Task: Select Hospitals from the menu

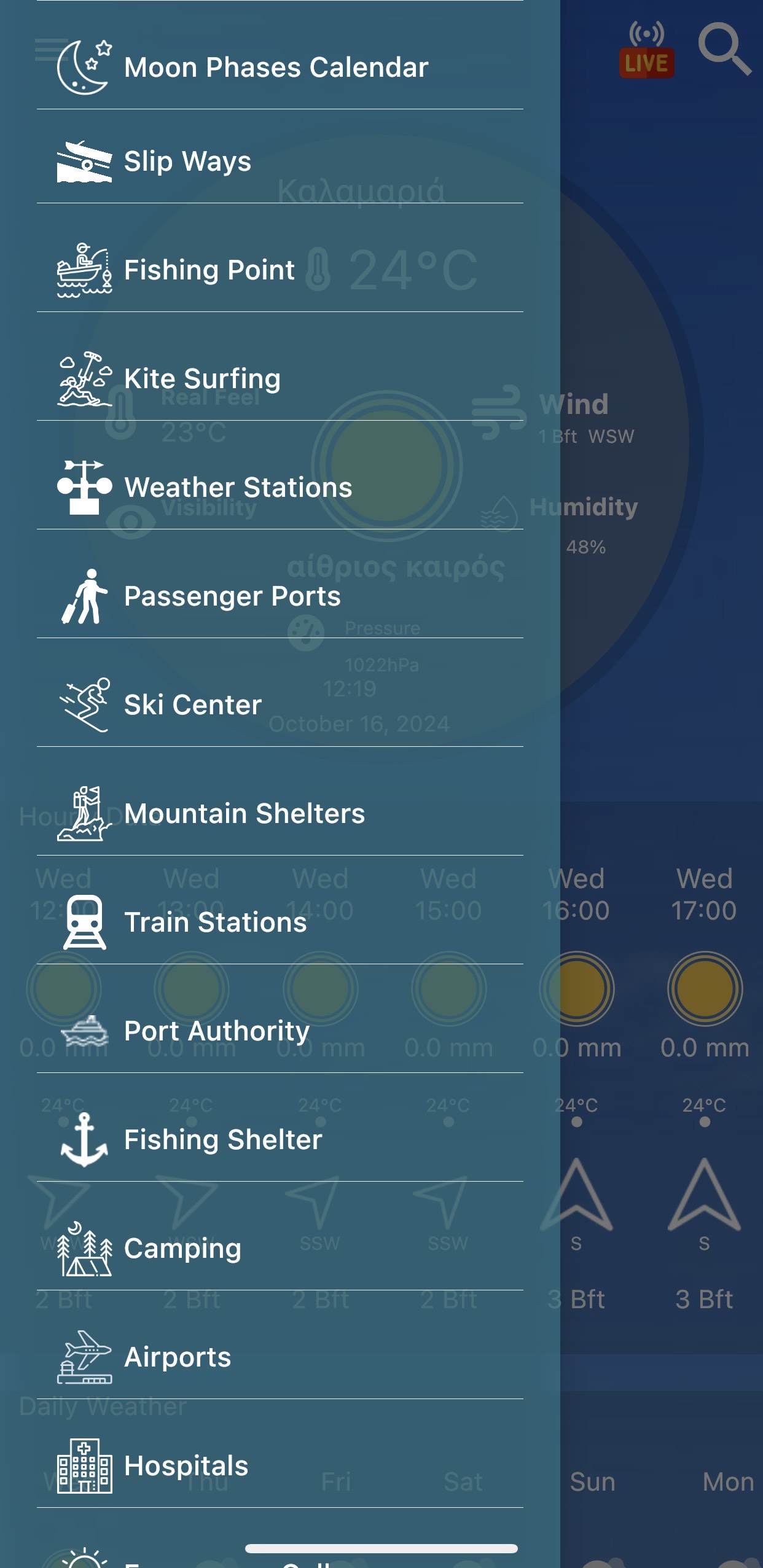Action: click(x=186, y=1466)
